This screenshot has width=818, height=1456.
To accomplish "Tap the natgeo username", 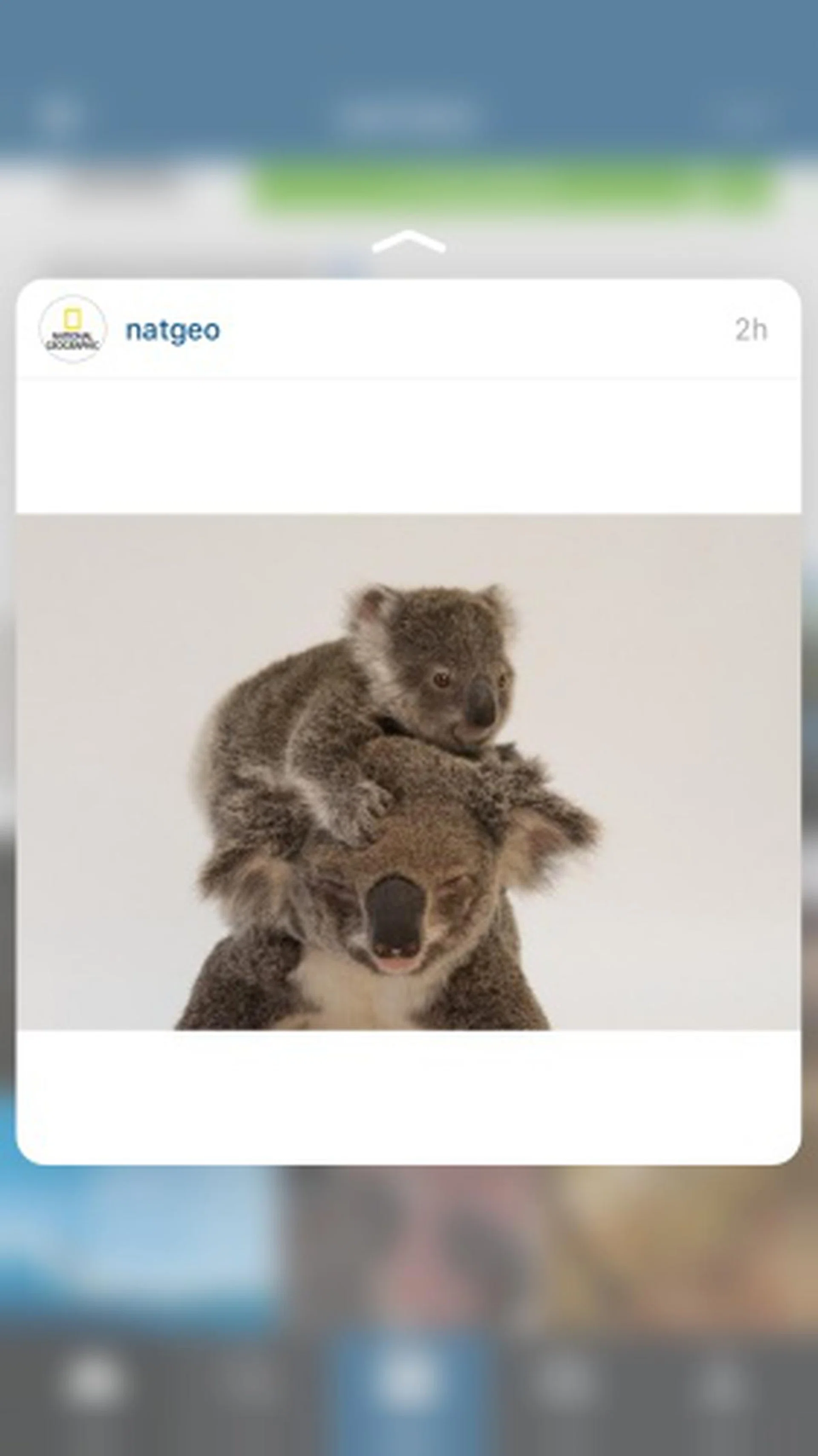I will 172,330.
